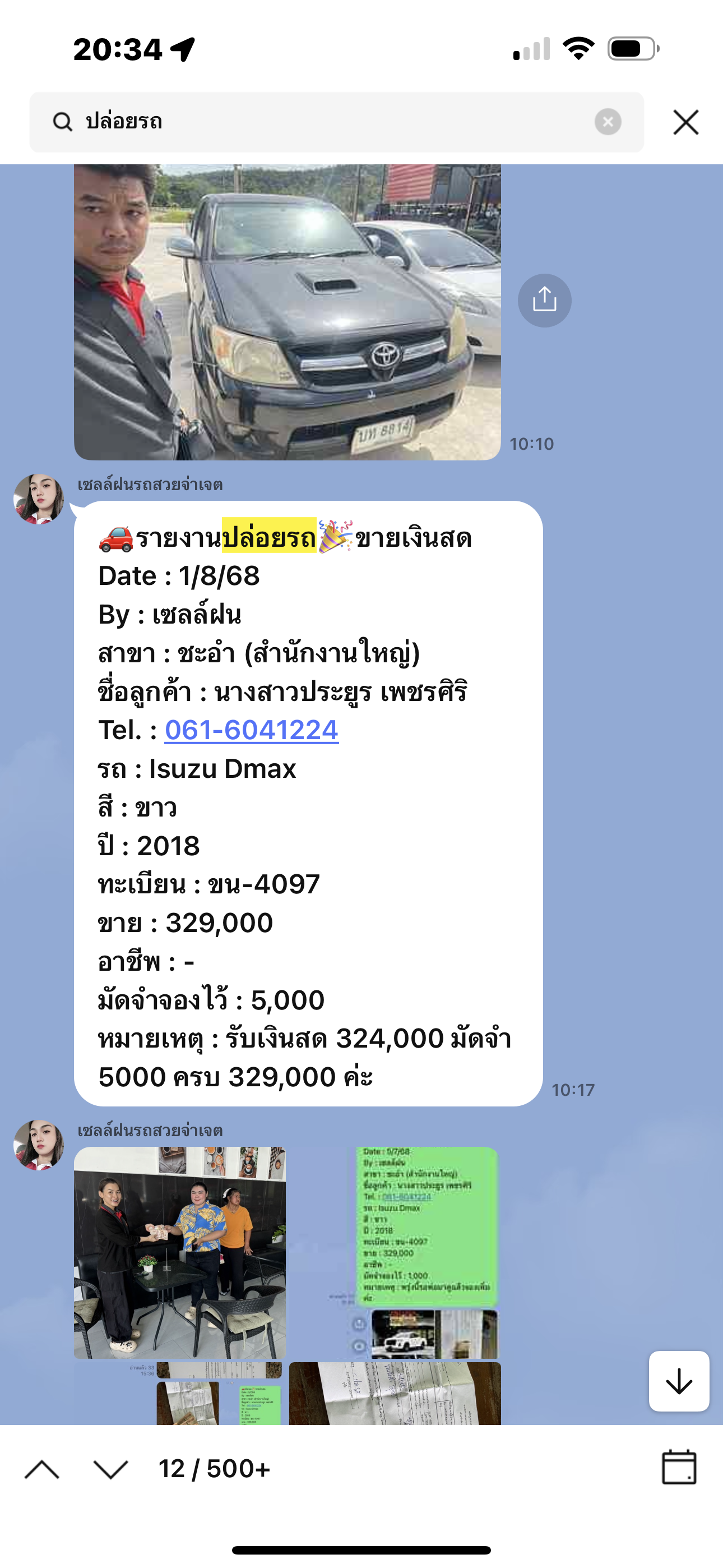Go to the next search result
The height and width of the screenshot is (1568, 723).
pos(111,1469)
